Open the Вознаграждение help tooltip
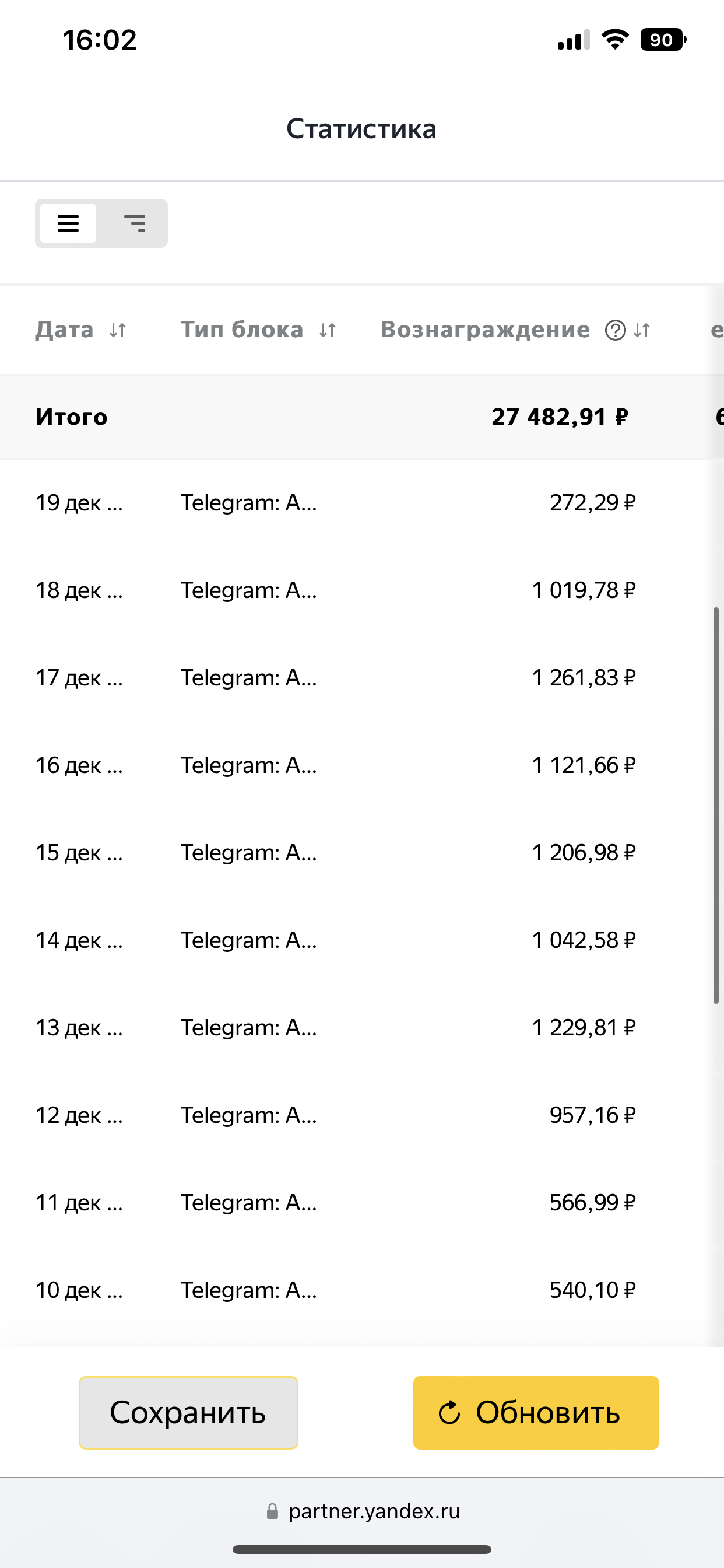 [x=615, y=330]
